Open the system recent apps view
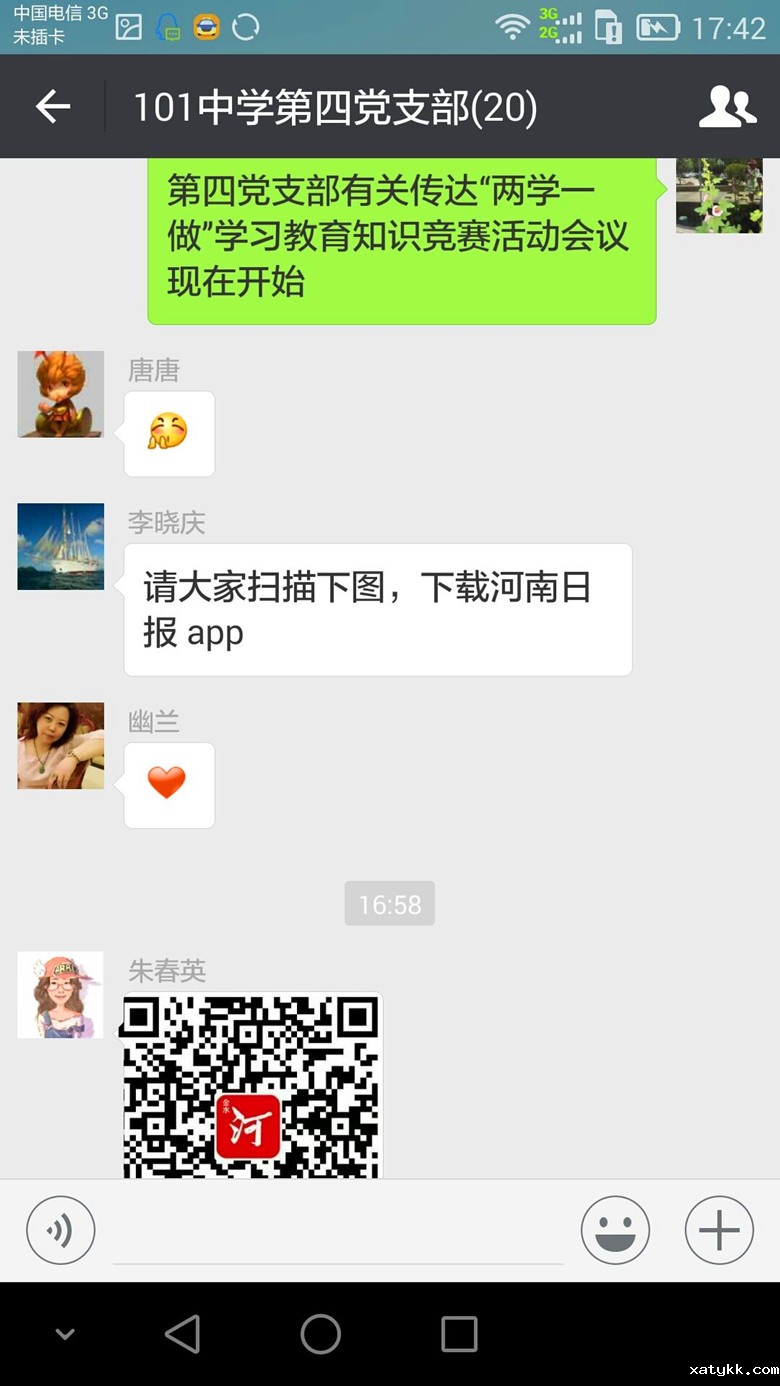The width and height of the screenshot is (780, 1386). coord(459,1334)
